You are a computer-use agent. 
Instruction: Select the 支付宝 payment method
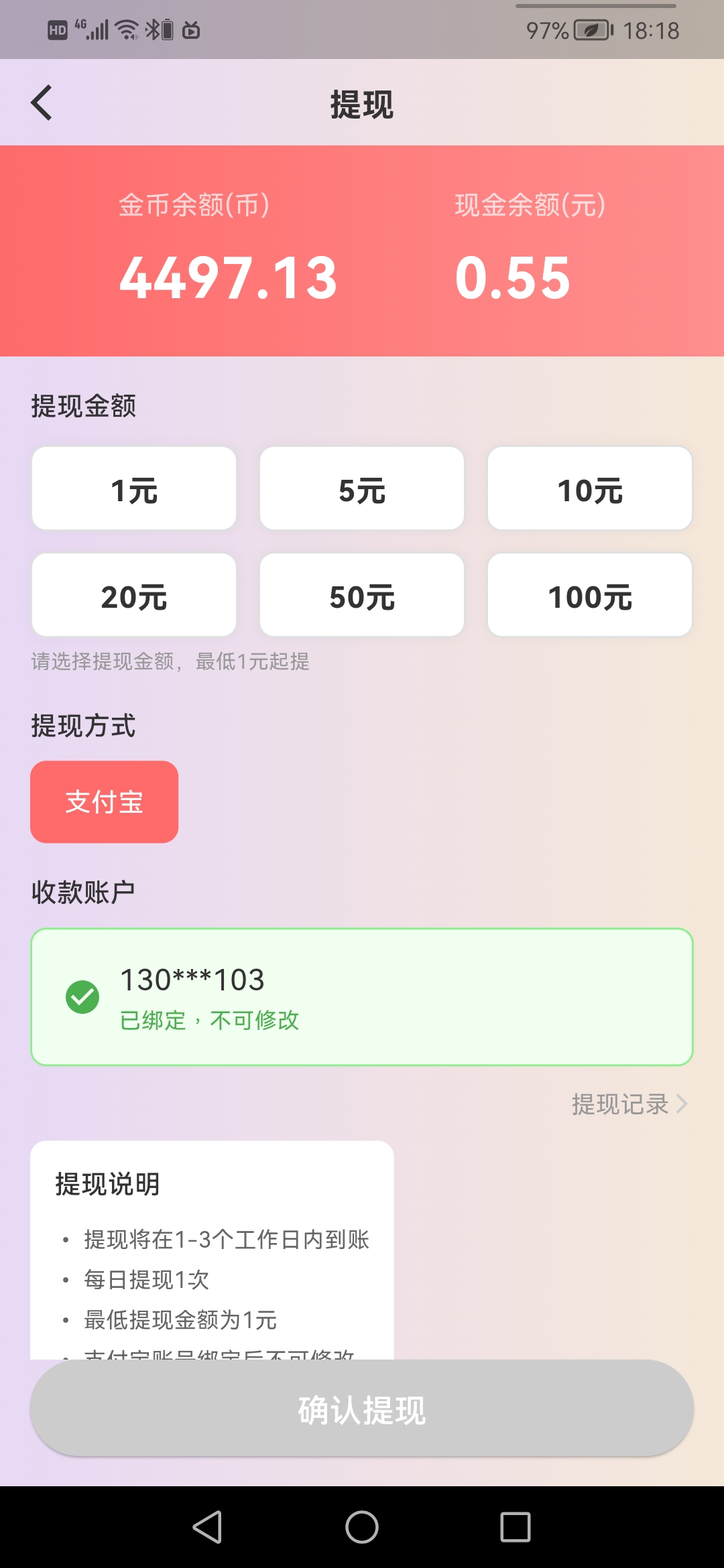point(104,801)
